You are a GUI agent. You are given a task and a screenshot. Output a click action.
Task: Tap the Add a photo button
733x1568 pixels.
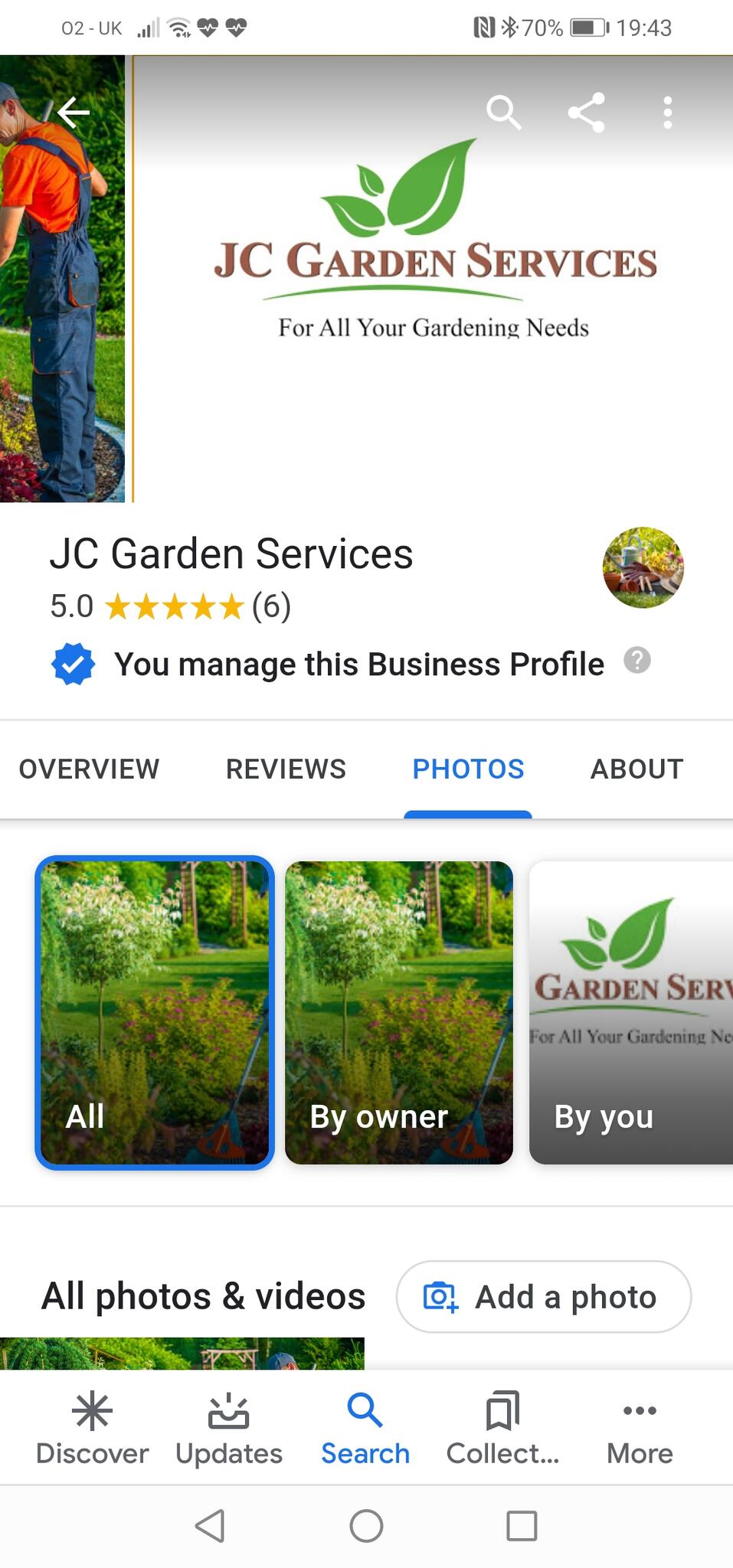click(544, 1296)
